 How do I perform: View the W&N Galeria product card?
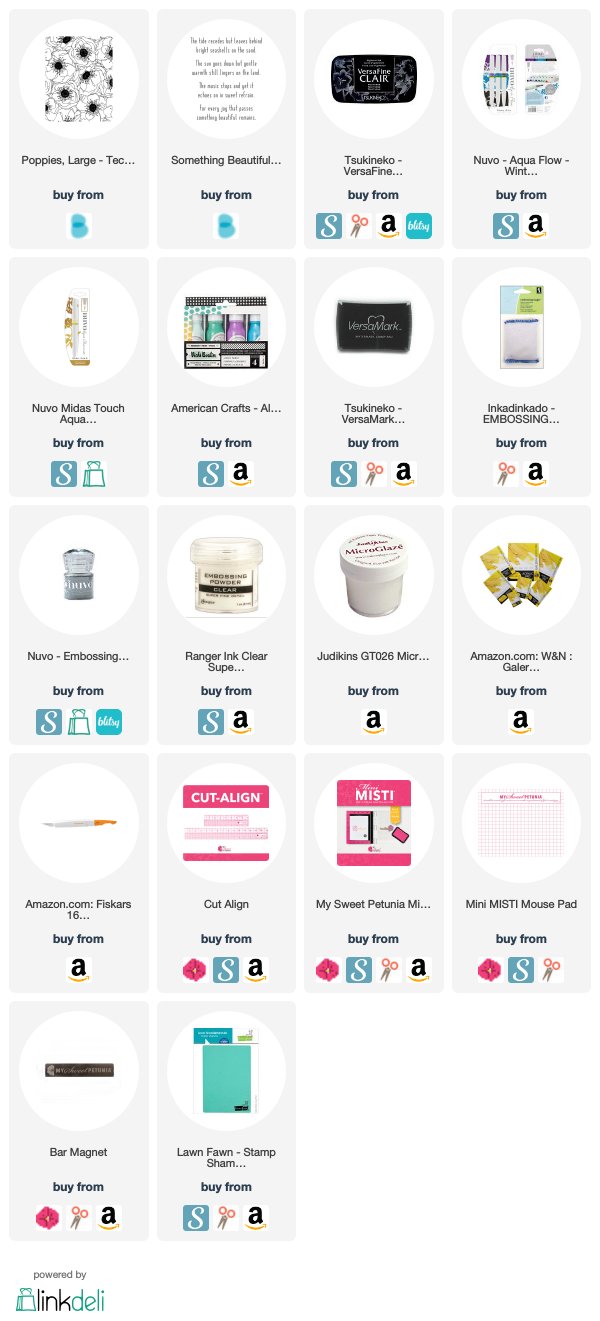pos(521,625)
